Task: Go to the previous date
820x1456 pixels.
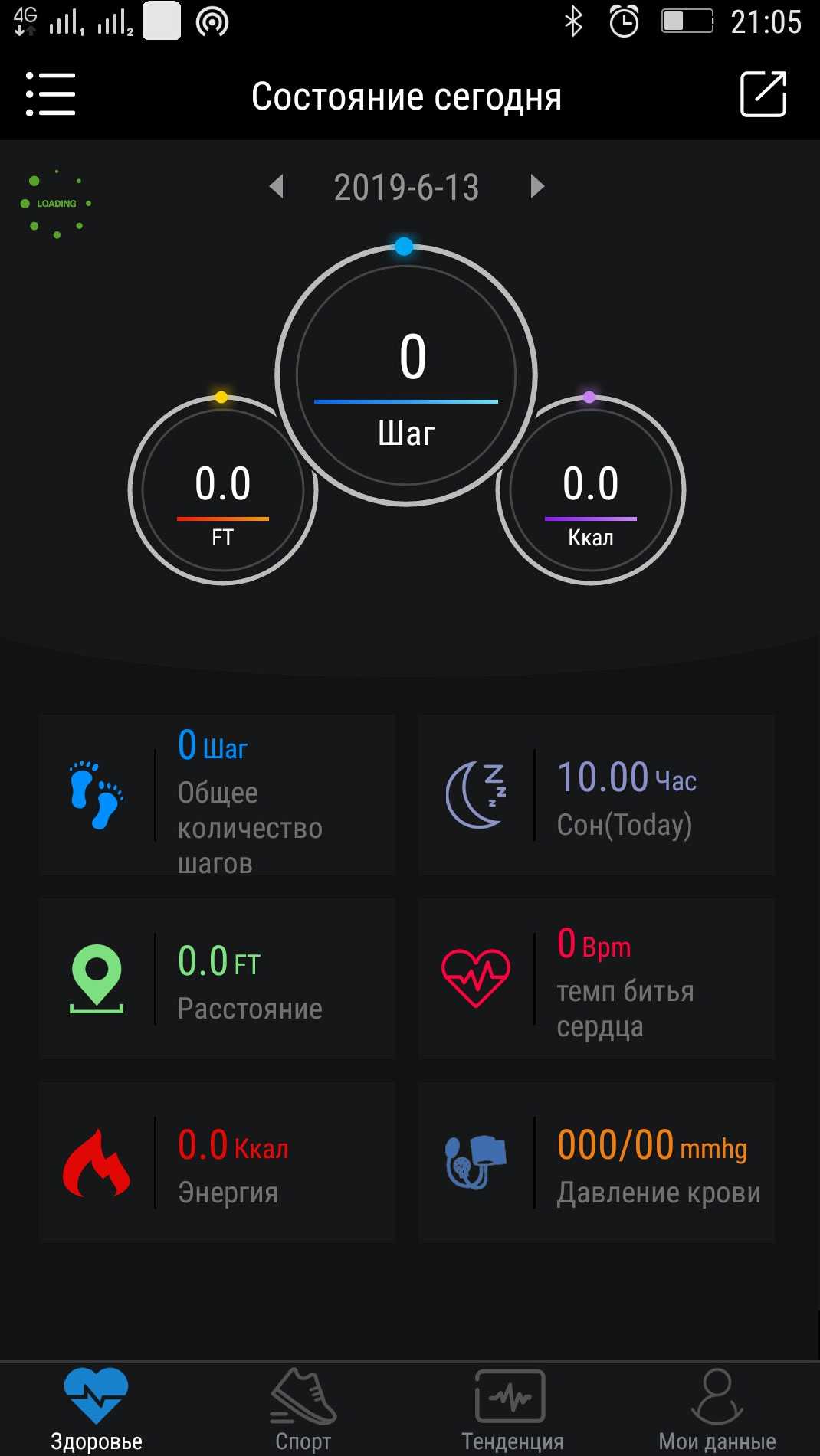Action: point(277,186)
